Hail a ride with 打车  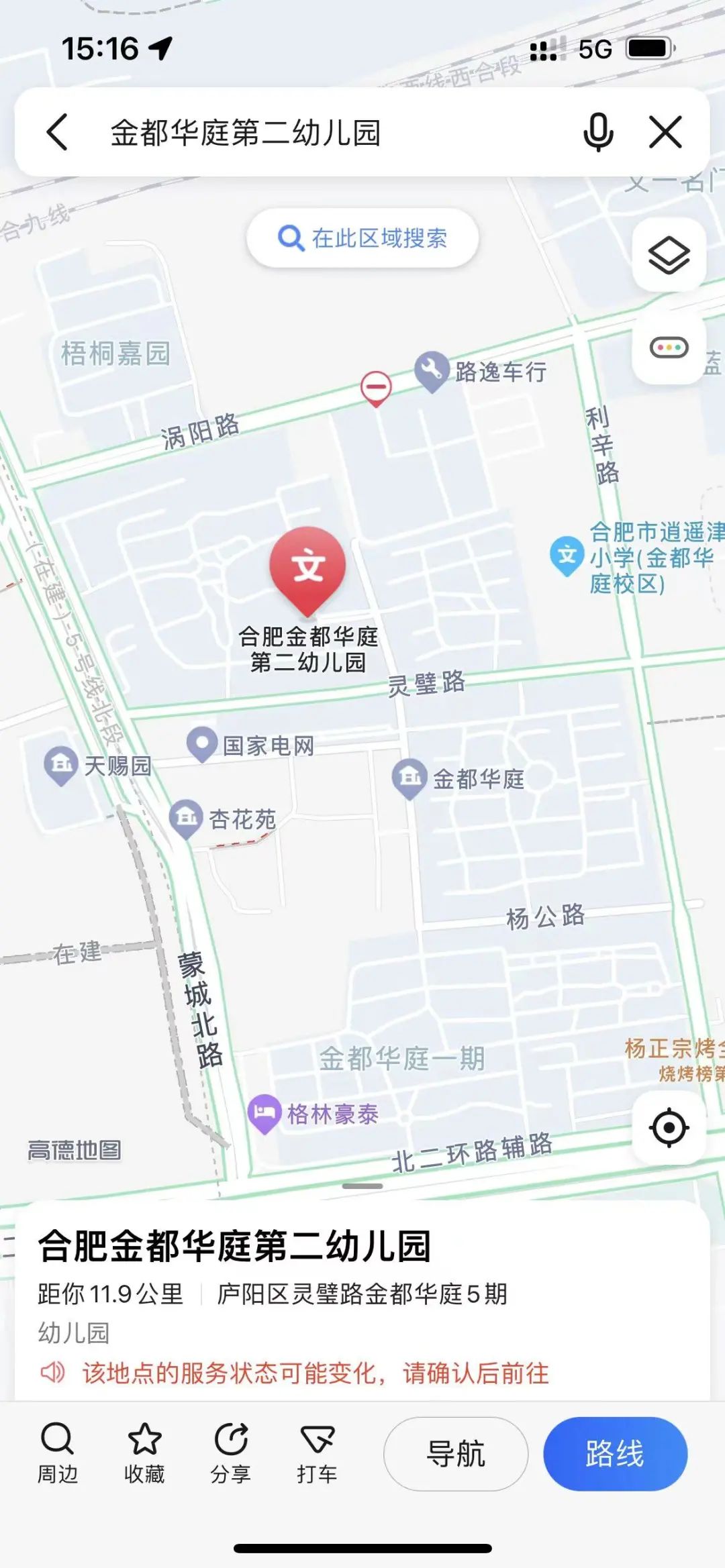pyautogui.click(x=317, y=1453)
